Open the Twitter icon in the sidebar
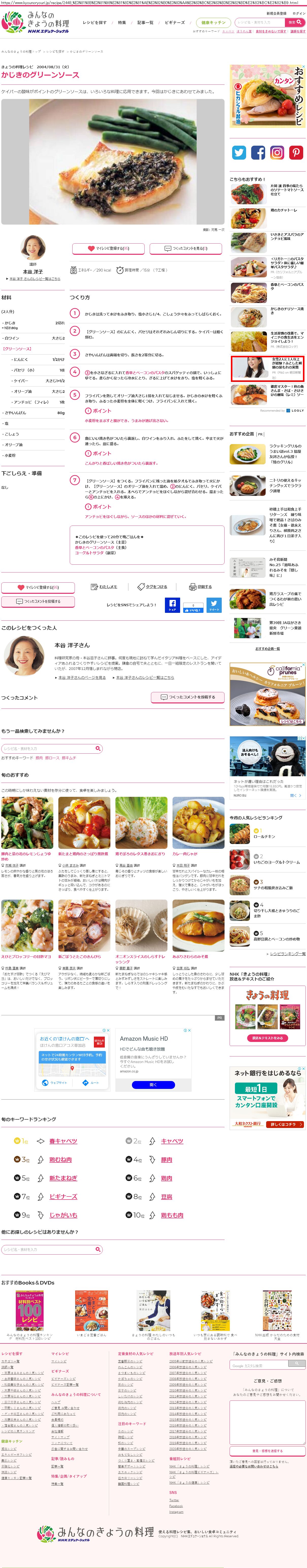Image resolution: width=307 pixels, height=1568 pixels. pyautogui.click(x=239, y=152)
